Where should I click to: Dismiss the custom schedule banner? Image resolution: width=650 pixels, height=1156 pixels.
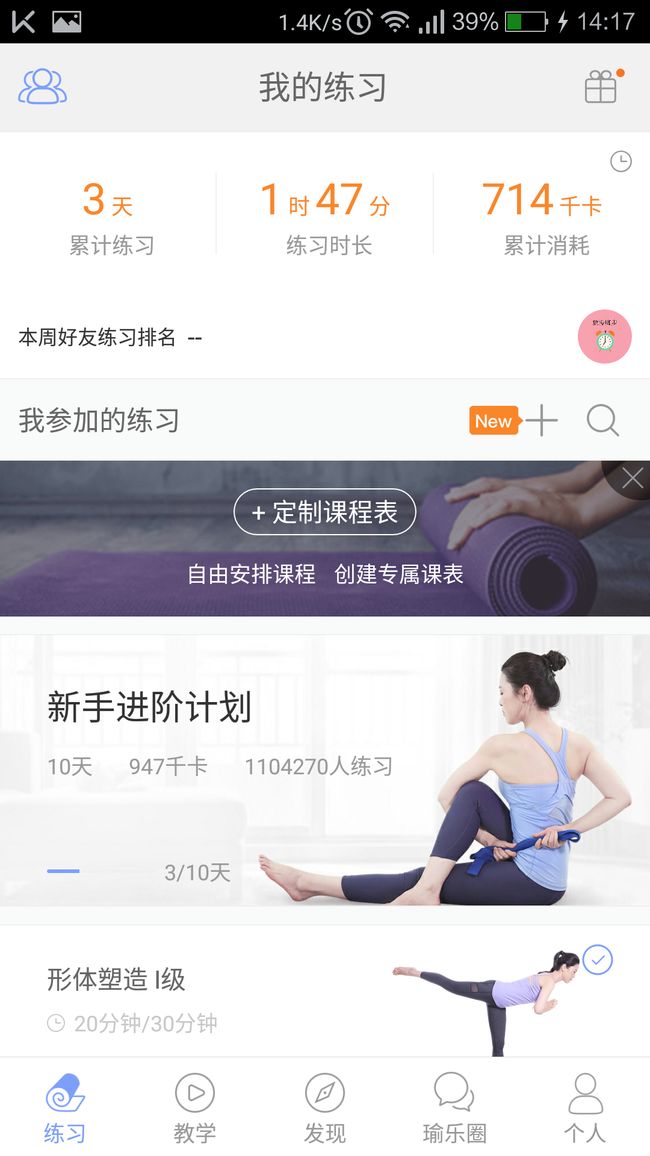click(632, 479)
